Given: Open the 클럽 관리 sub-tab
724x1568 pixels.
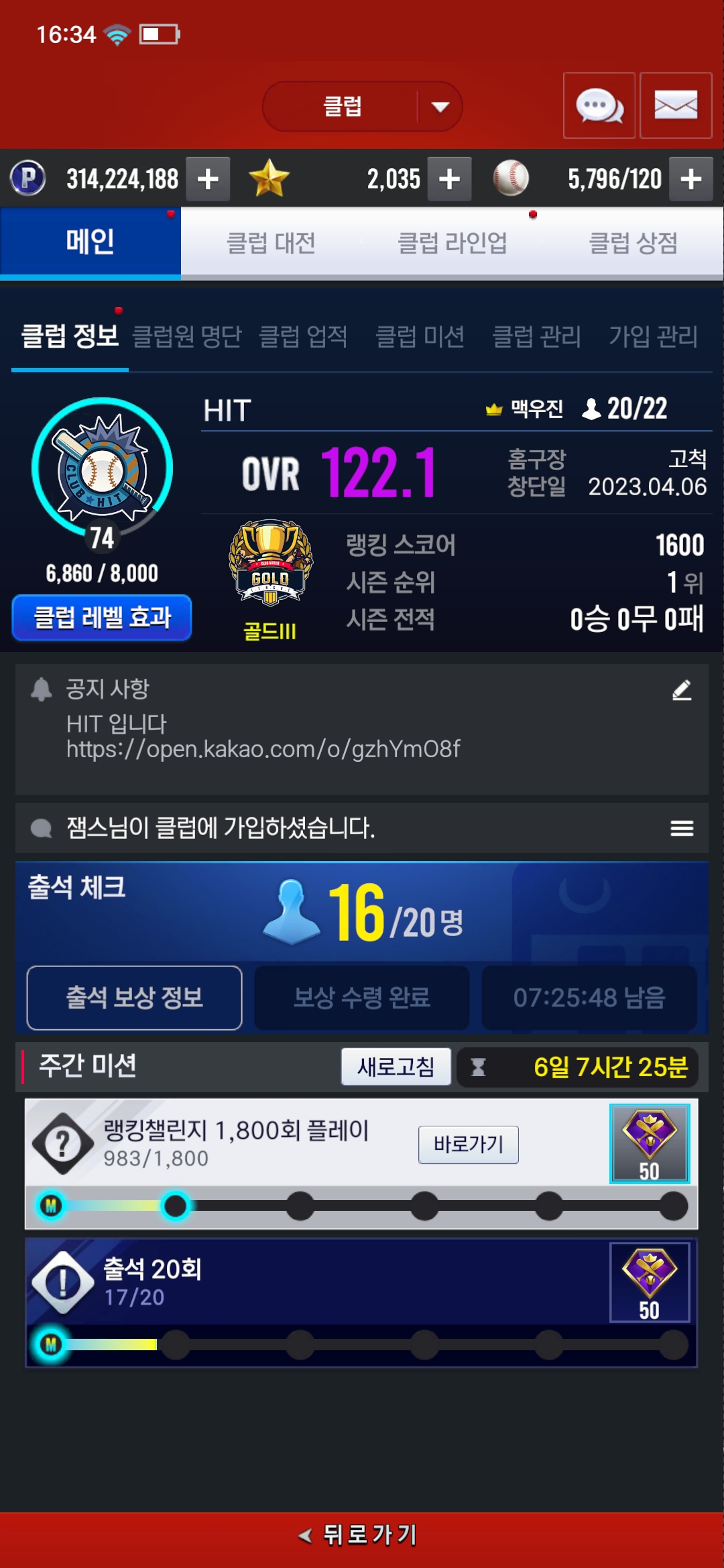Looking at the screenshot, I should click(536, 336).
